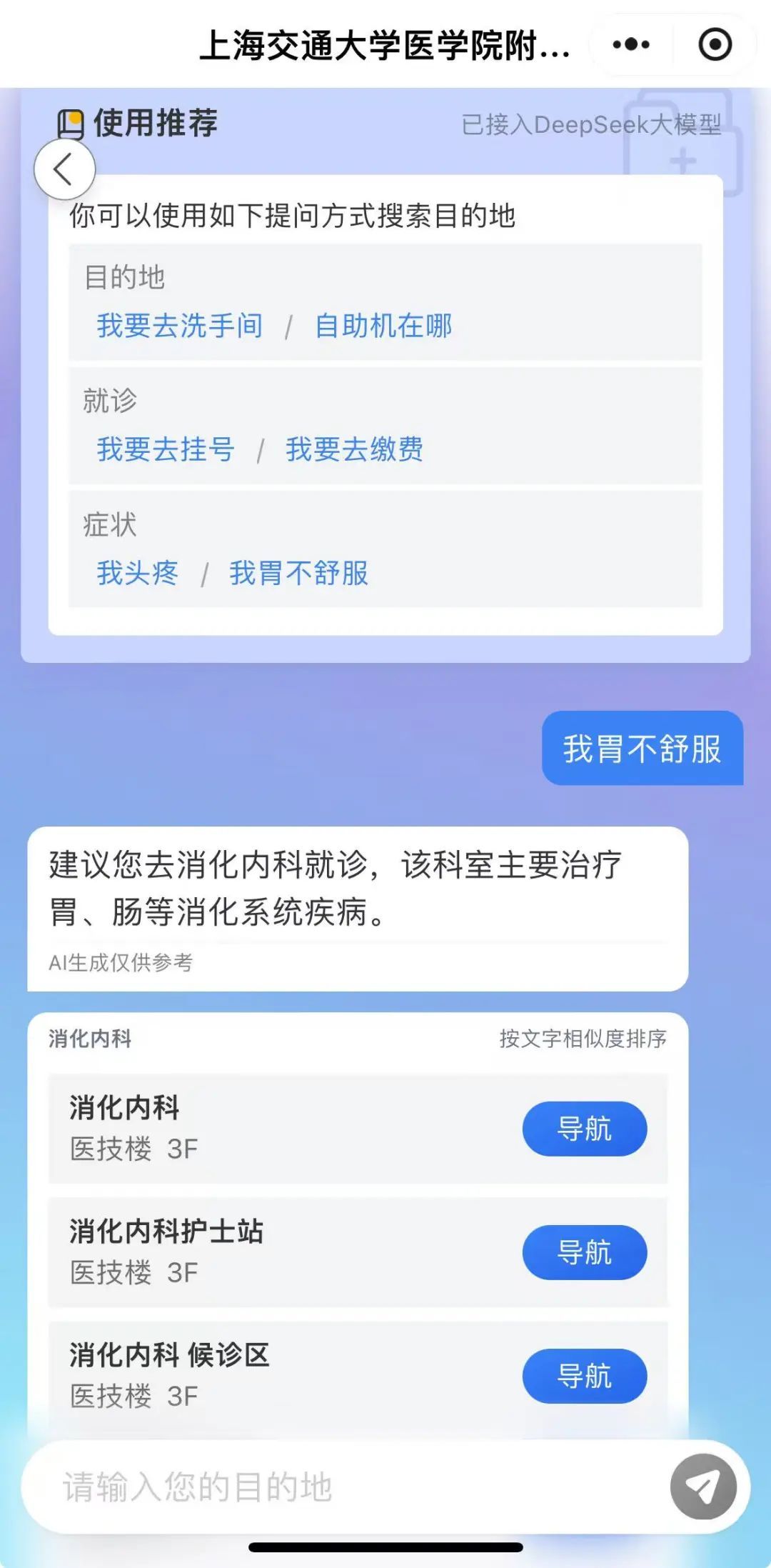Choose the 我要去挂号 suggestion

166,449
